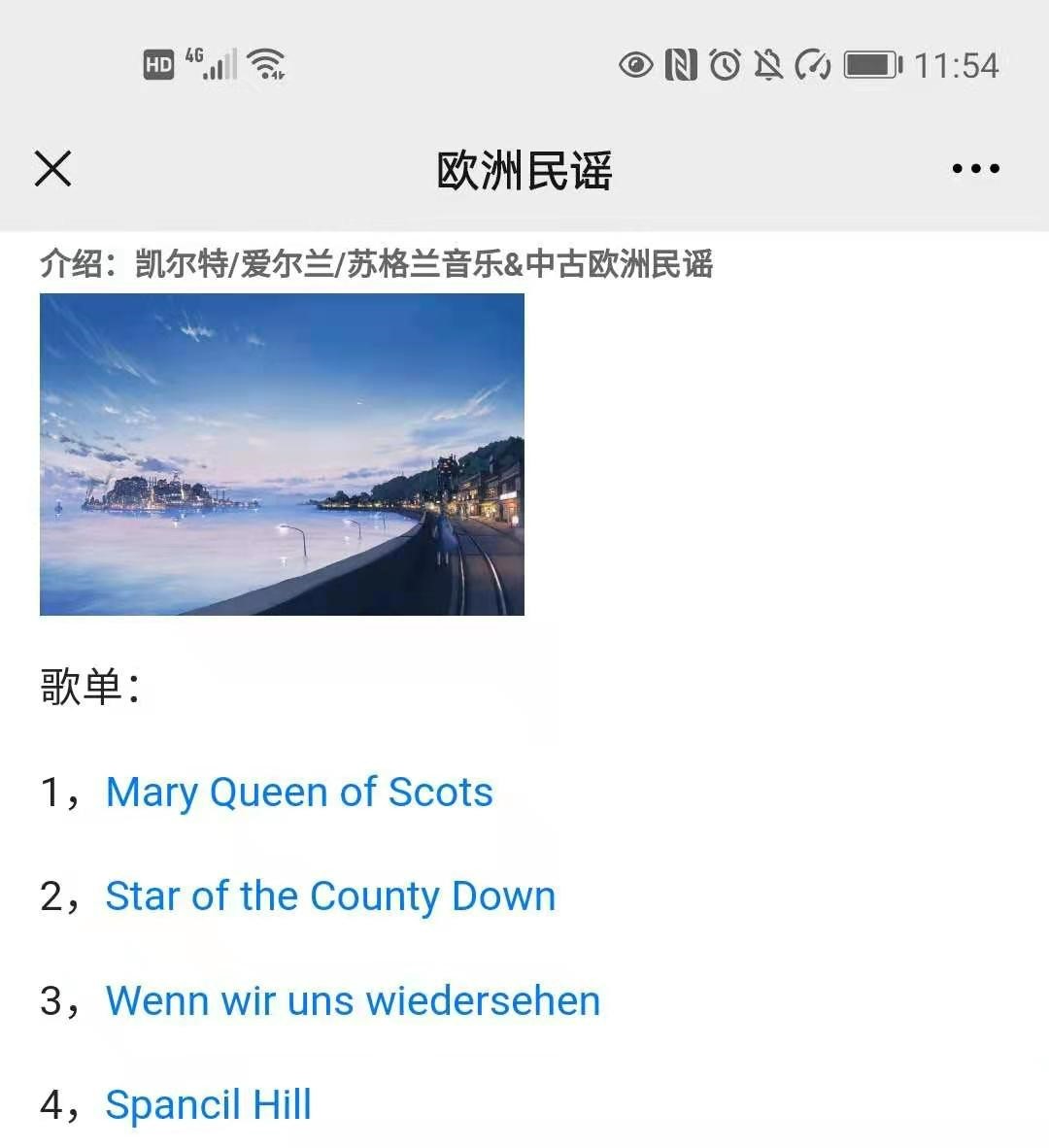Tap the WiFi icon in status bar
The width and height of the screenshot is (1049, 1148).
click(269, 64)
